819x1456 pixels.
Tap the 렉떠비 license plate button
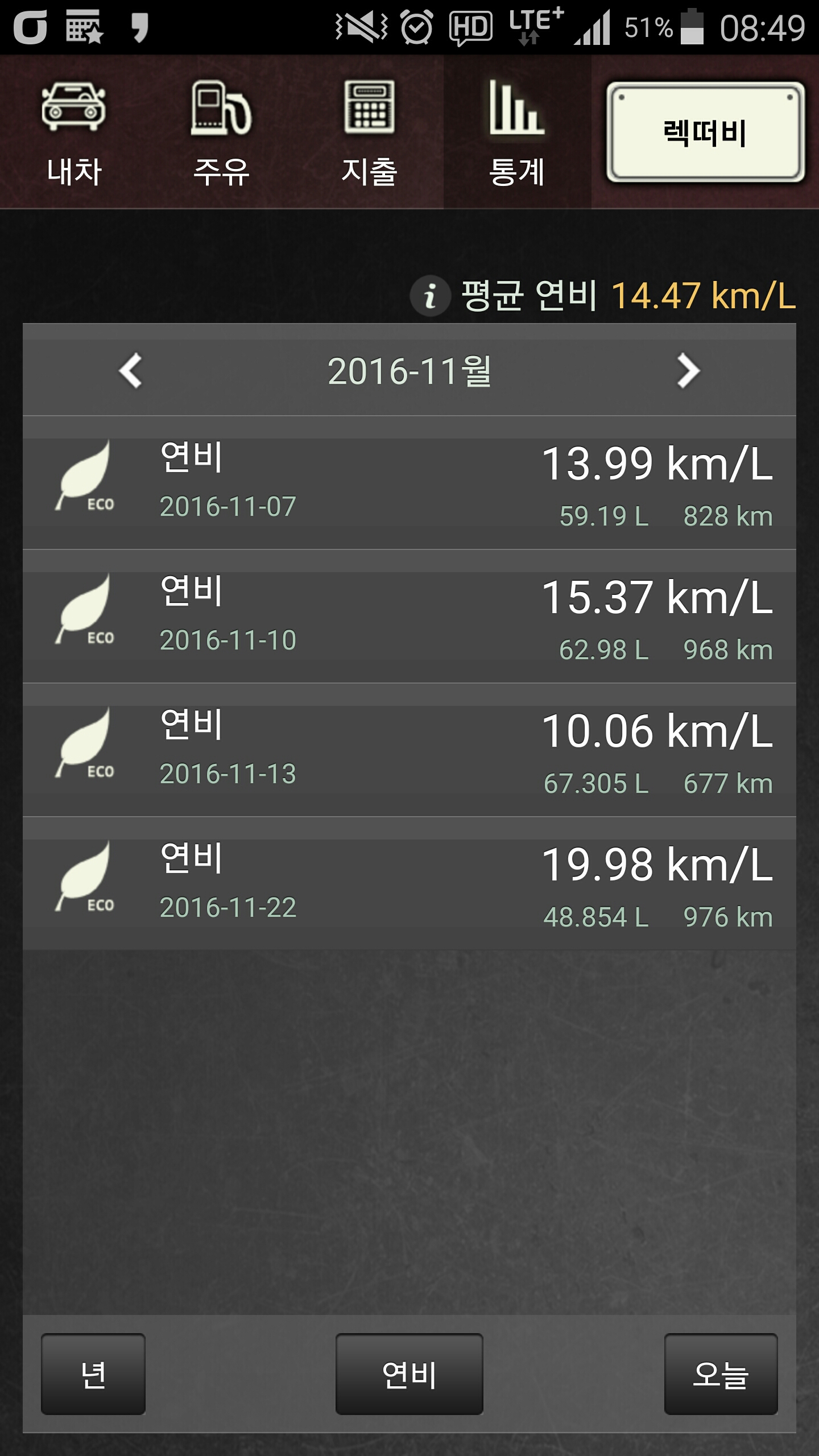click(x=705, y=133)
